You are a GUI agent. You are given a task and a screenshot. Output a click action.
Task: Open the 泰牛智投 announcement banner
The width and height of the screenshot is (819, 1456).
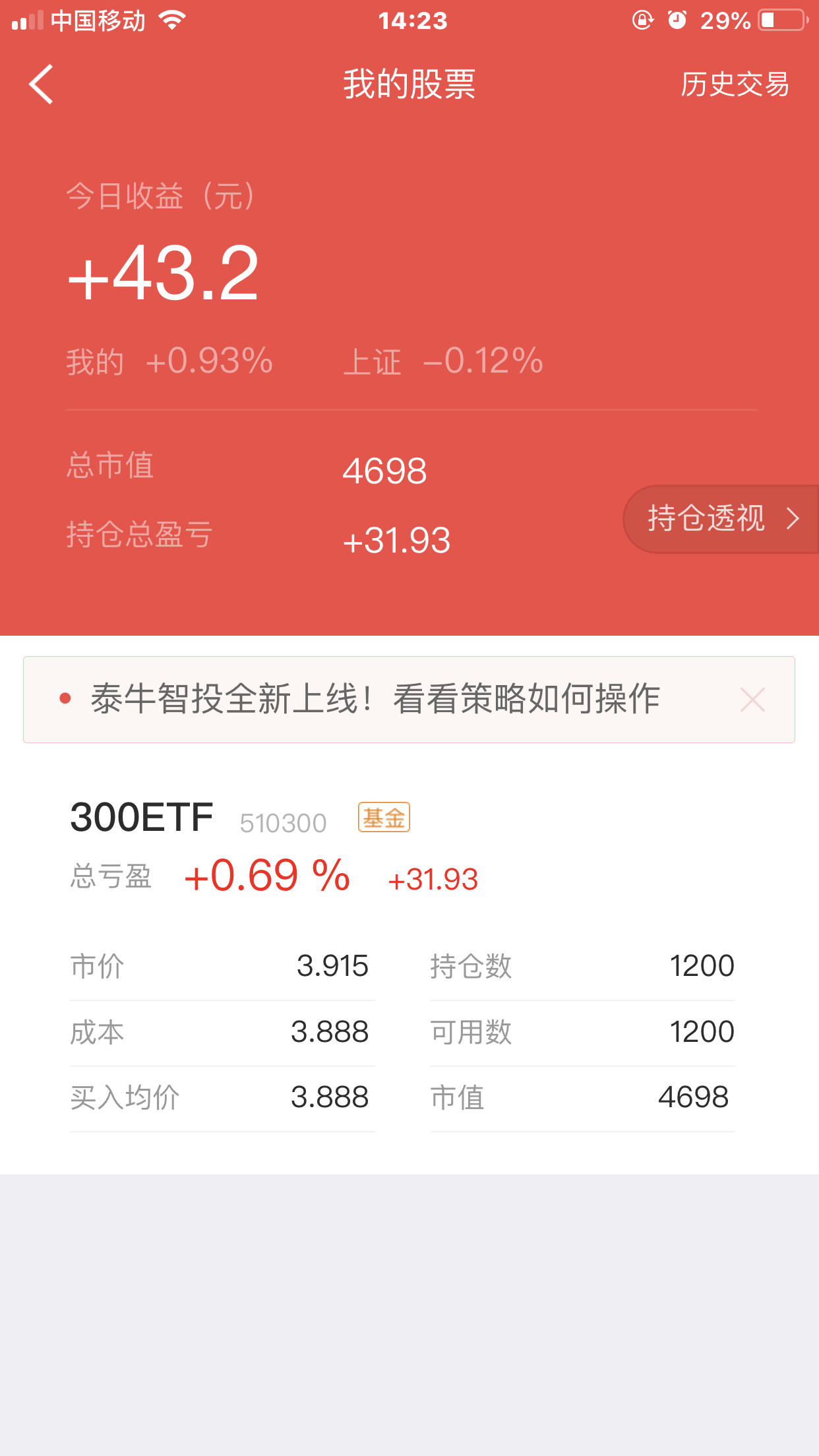376,699
